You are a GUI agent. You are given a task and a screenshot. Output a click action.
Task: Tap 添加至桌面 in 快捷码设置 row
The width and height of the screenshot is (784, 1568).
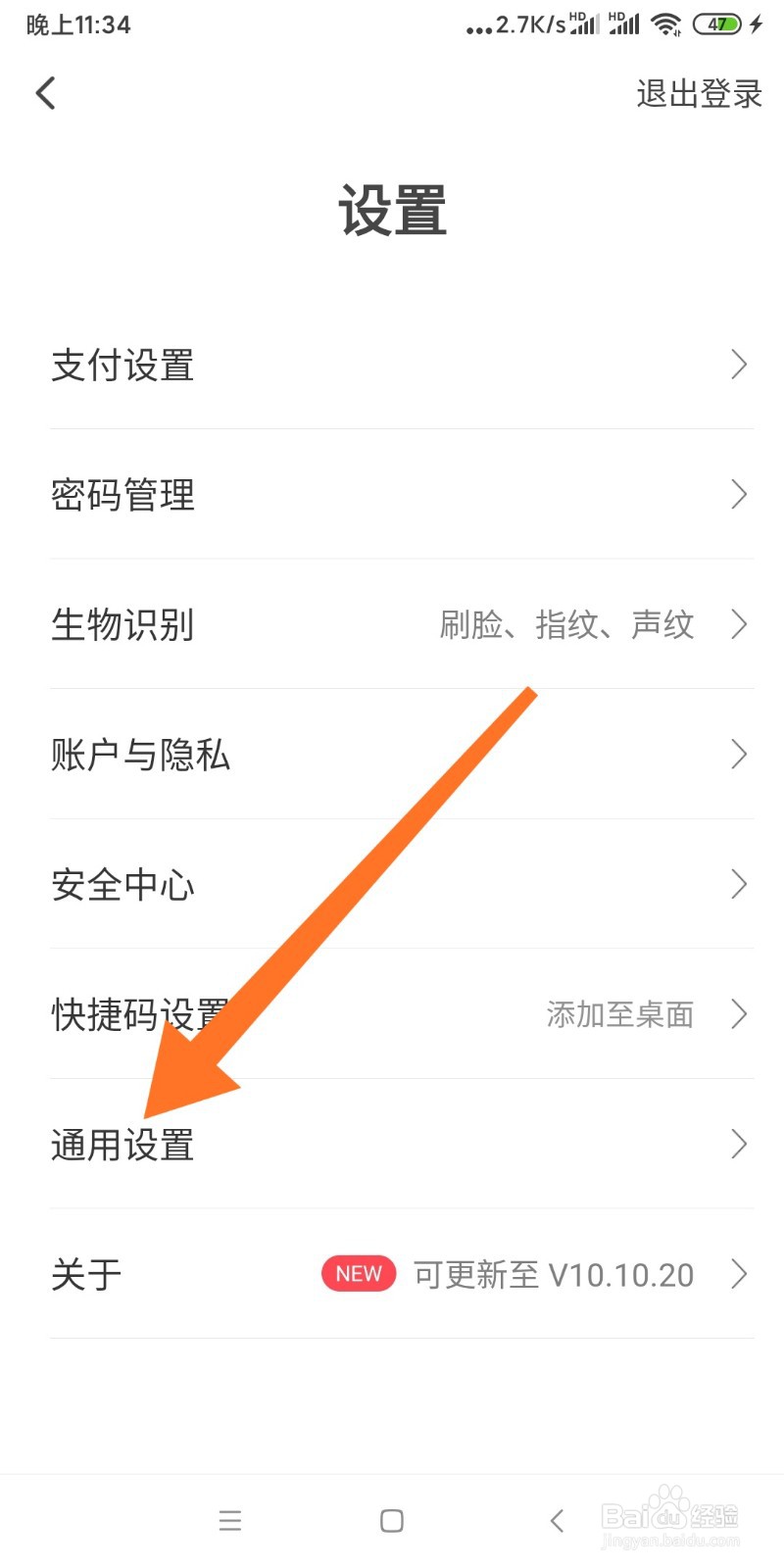619,1014
